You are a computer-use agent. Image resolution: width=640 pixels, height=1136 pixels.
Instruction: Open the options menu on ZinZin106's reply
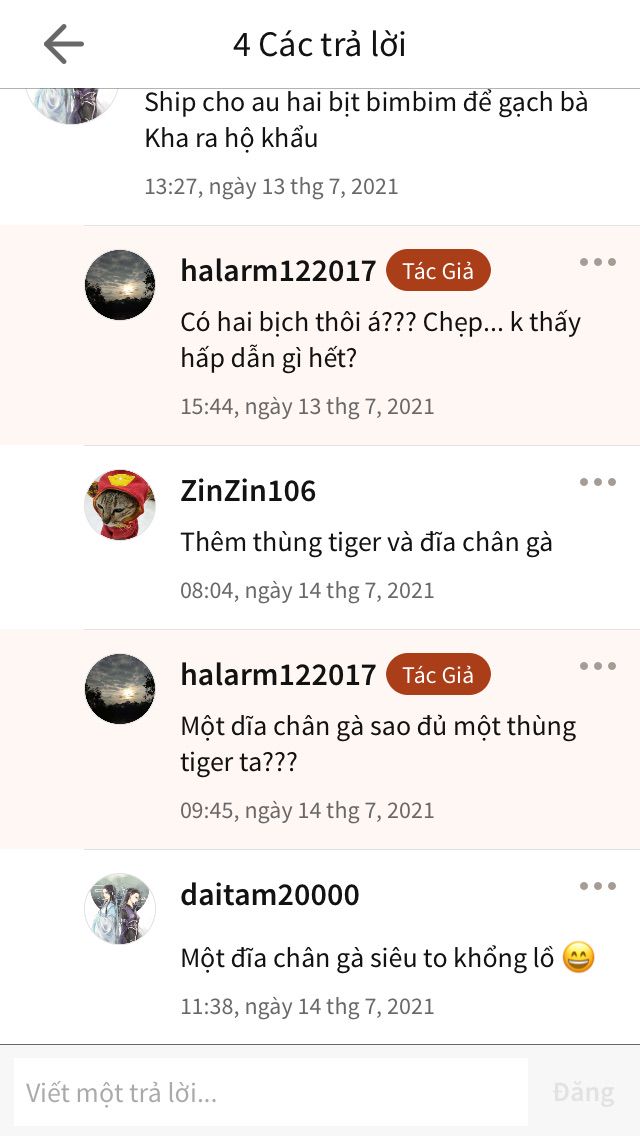pyautogui.click(x=597, y=483)
